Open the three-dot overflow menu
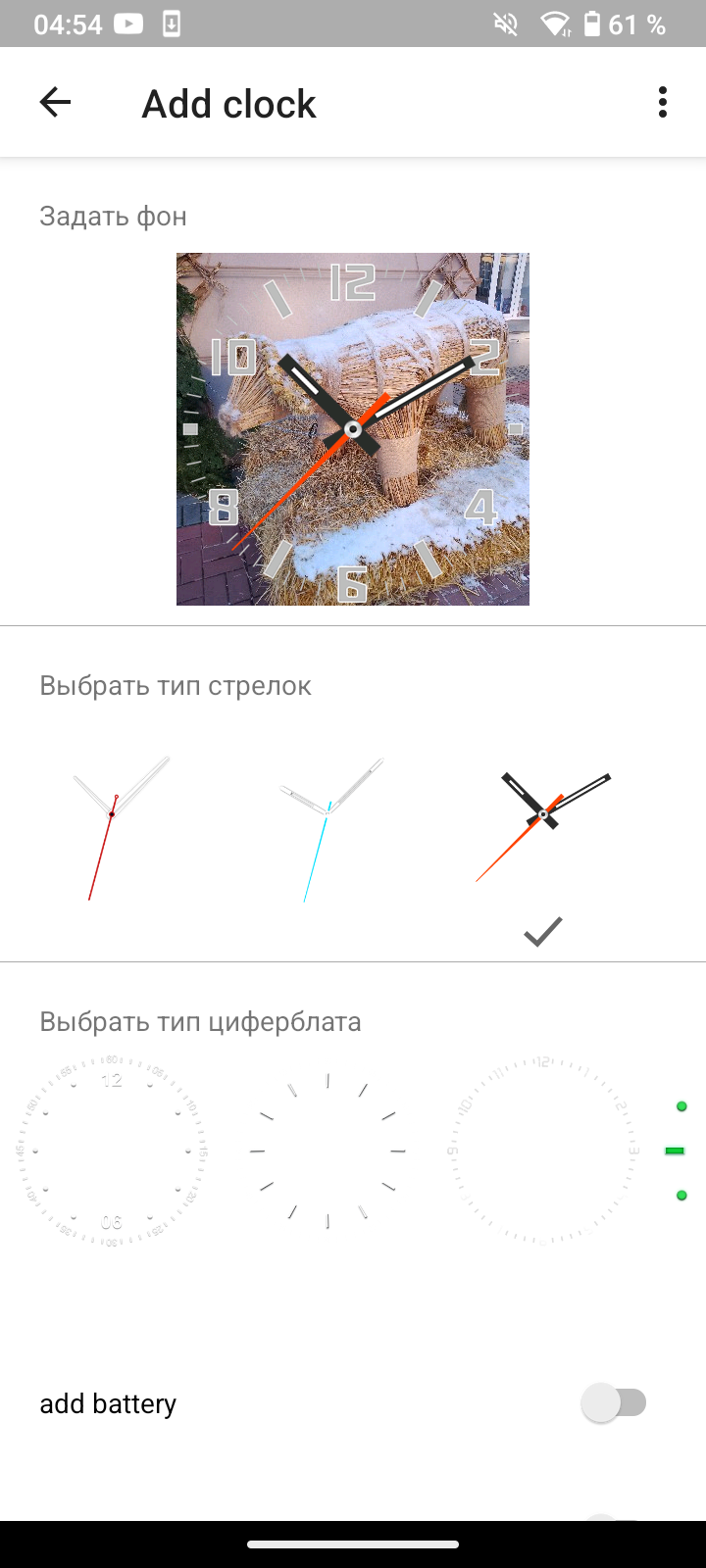This screenshot has width=706, height=1568. coord(663,102)
